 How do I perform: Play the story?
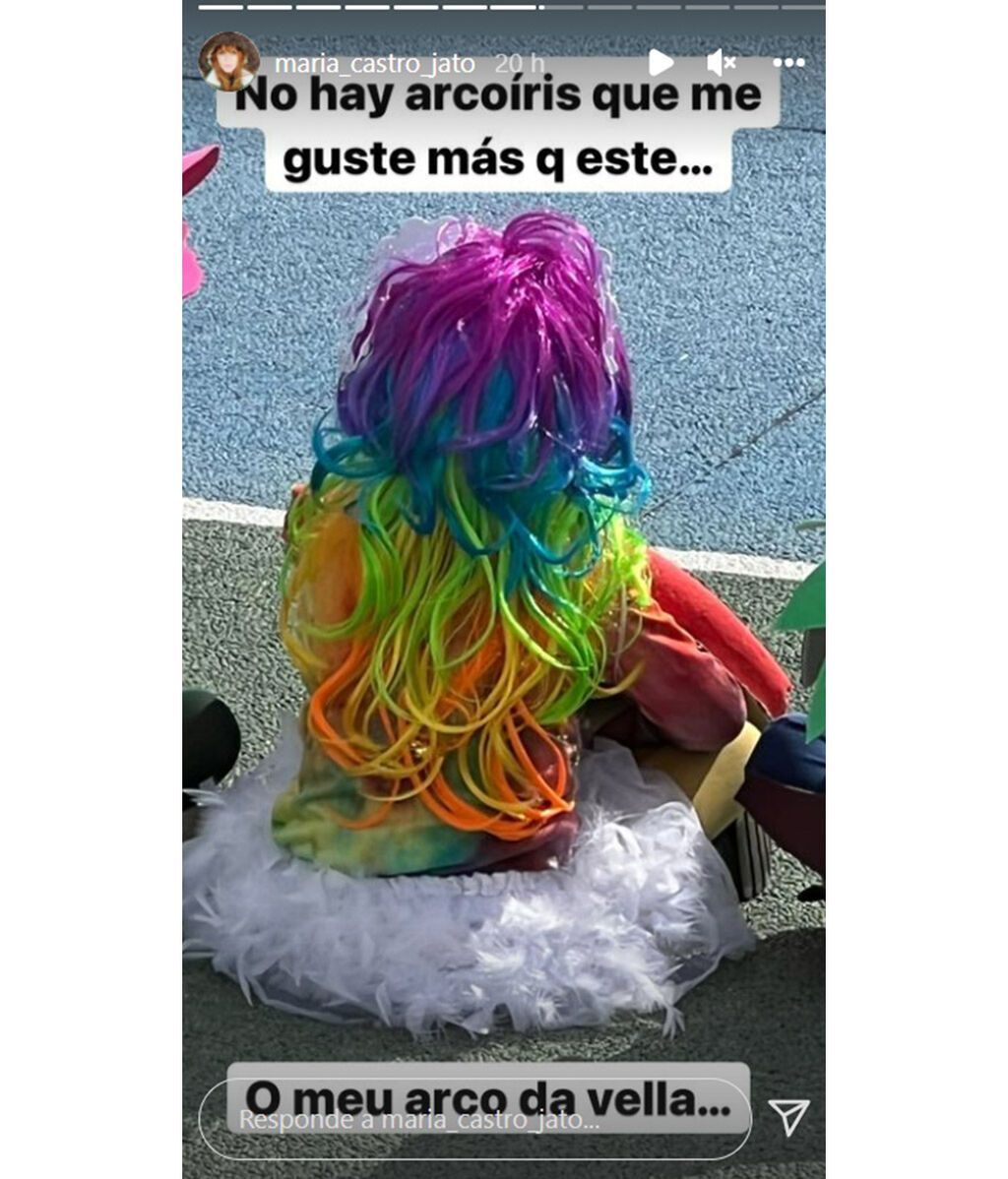tap(661, 63)
